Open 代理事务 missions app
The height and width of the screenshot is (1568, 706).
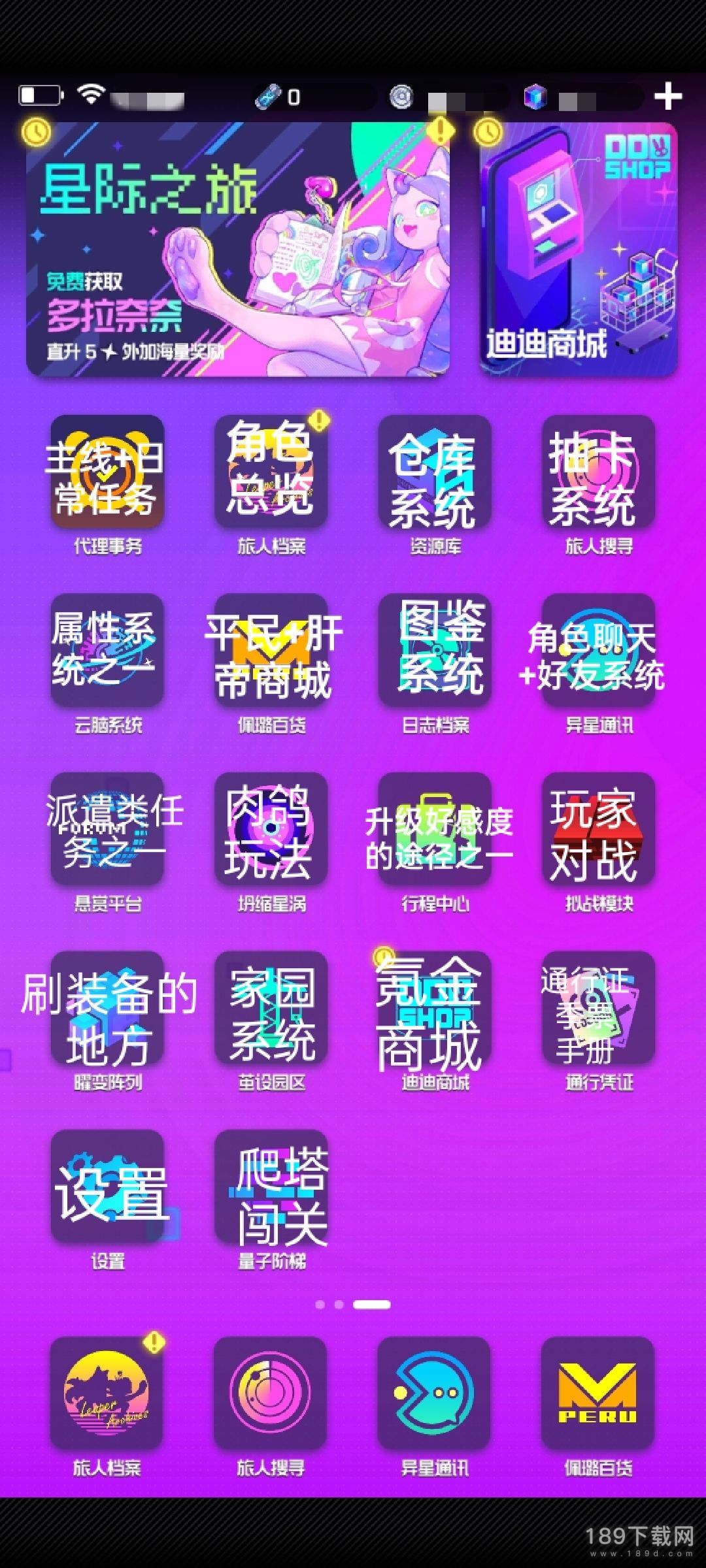pyautogui.click(x=107, y=472)
